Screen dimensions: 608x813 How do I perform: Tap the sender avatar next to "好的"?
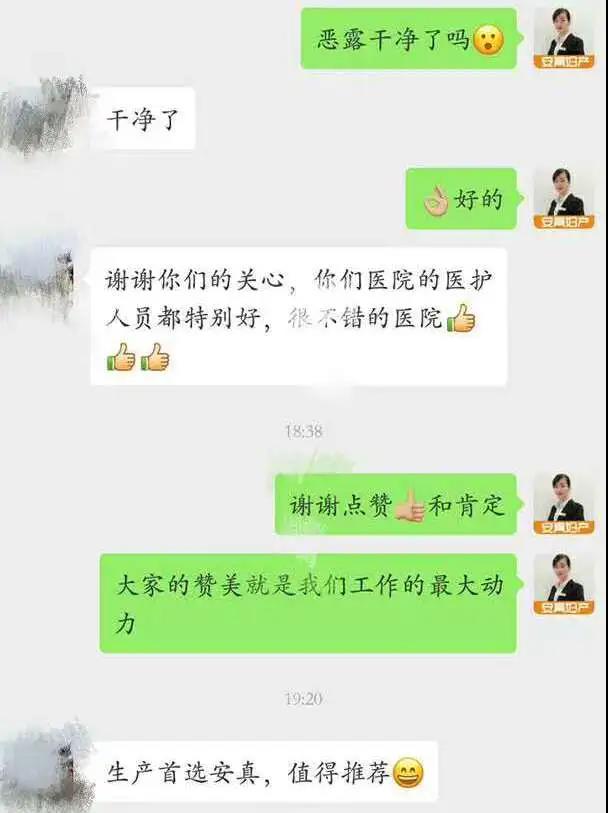[564, 198]
